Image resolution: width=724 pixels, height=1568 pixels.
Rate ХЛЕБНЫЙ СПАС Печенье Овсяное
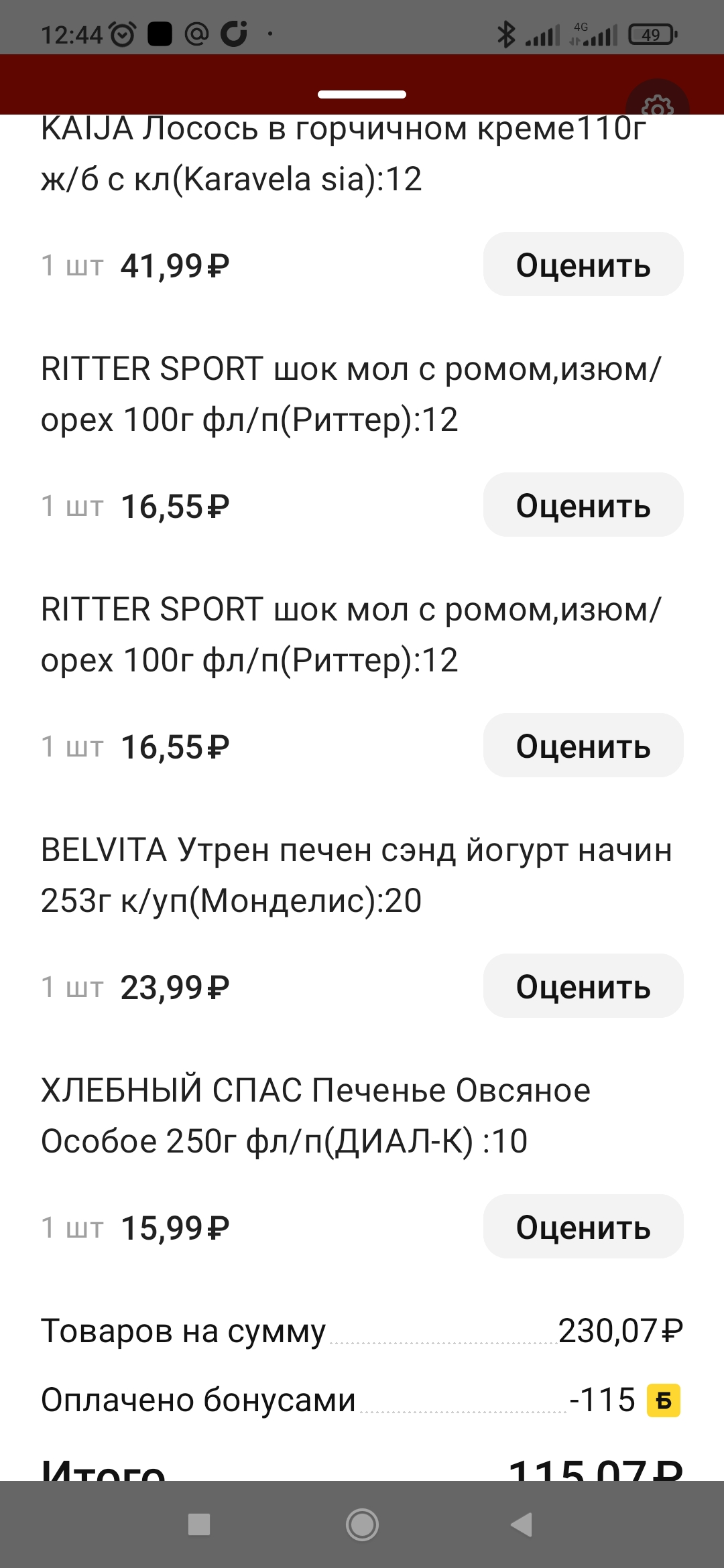pyautogui.click(x=583, y=1227)
